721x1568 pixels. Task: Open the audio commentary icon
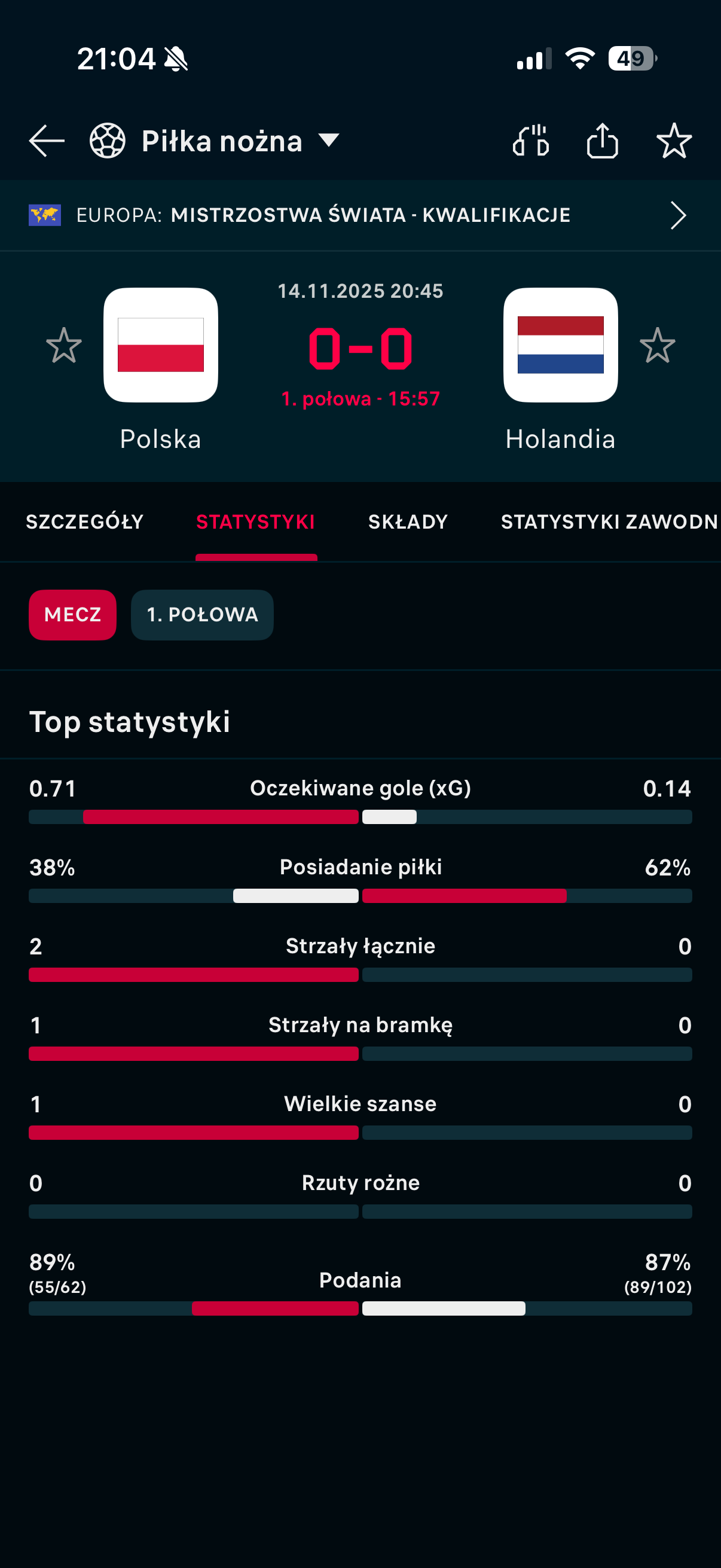[x=530, y=141]
